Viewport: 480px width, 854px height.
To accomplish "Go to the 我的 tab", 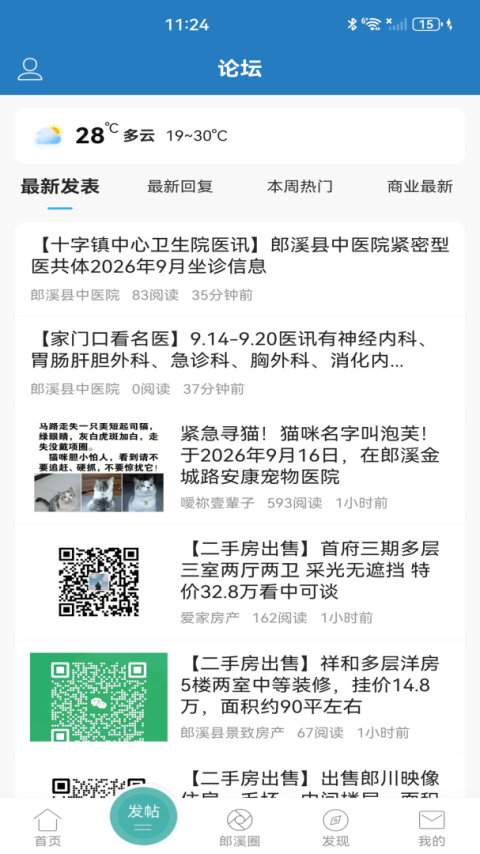I will click(432, 828).
